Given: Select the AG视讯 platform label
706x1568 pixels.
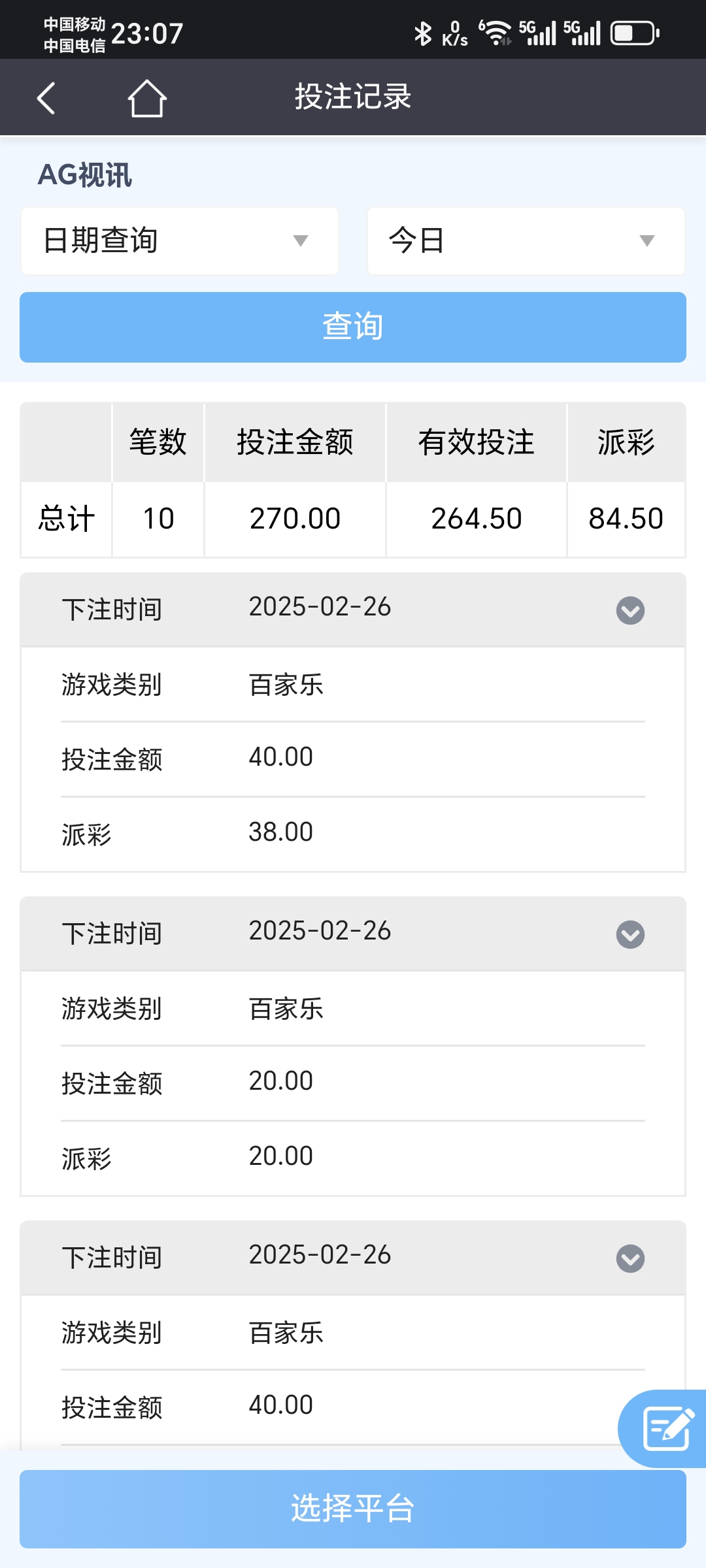Looking at the screenshot, I should [85, 175].
